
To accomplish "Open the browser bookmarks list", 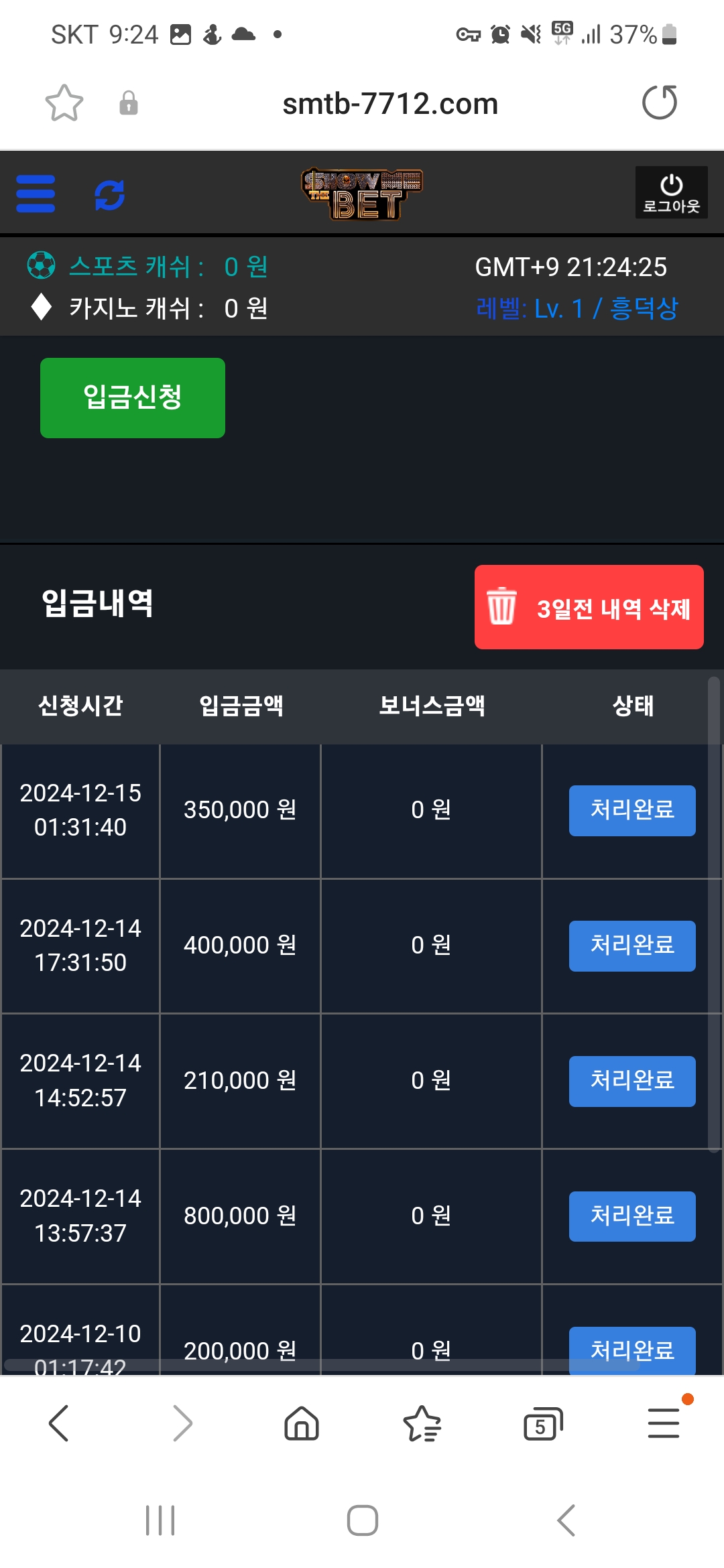I will 422,1423.
